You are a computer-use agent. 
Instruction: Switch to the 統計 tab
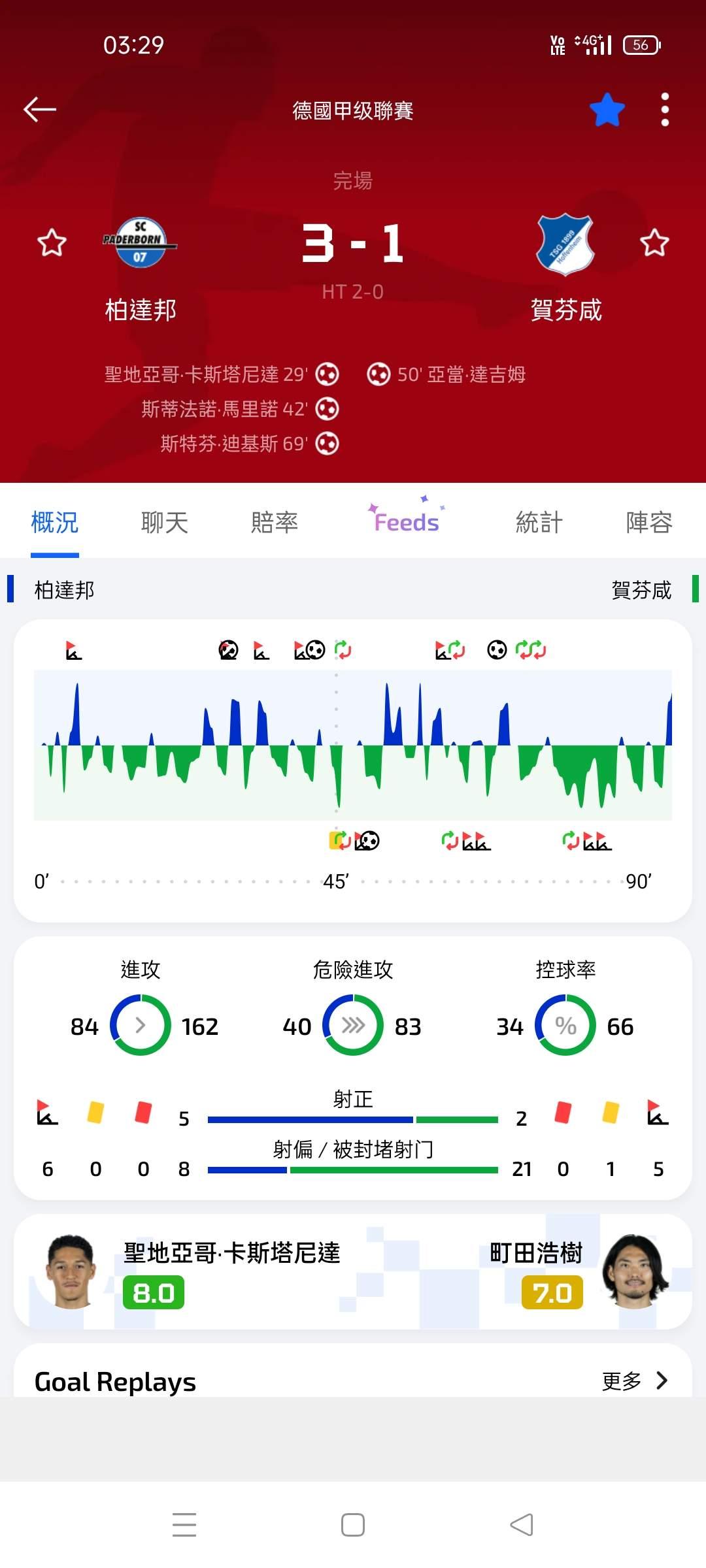point(539,522)
